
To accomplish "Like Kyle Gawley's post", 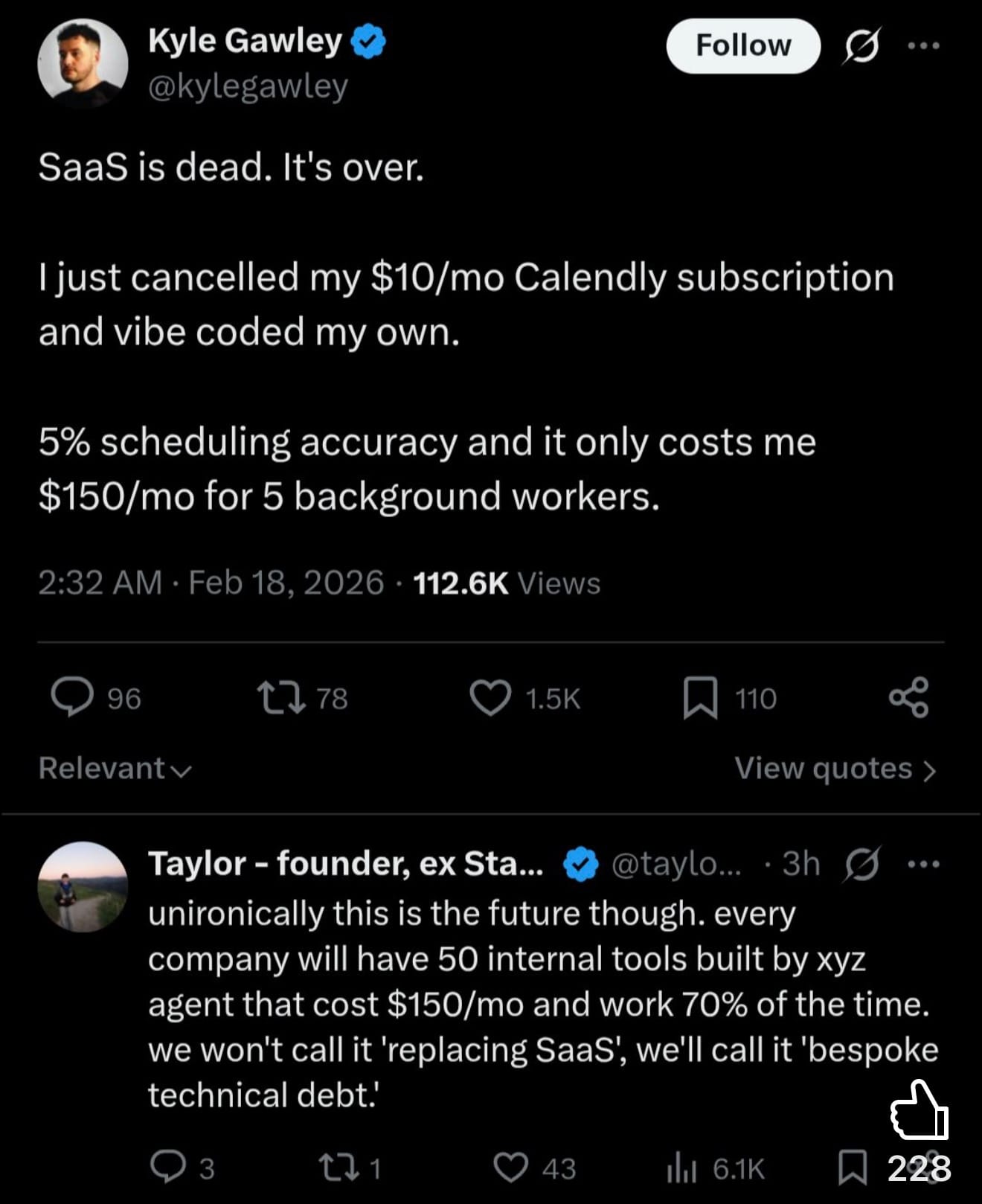I will [x=491, y=697].
